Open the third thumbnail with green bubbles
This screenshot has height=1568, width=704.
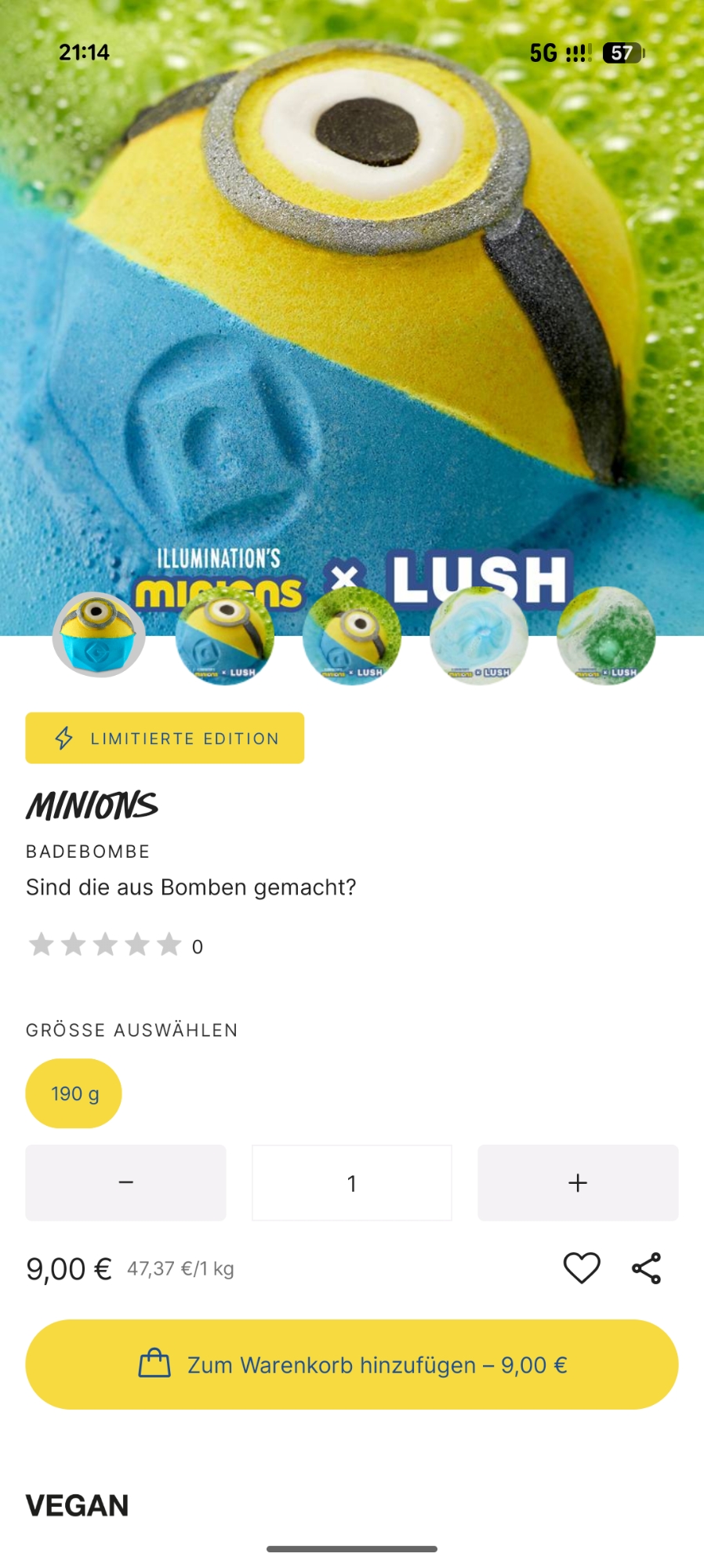[352, 635]
